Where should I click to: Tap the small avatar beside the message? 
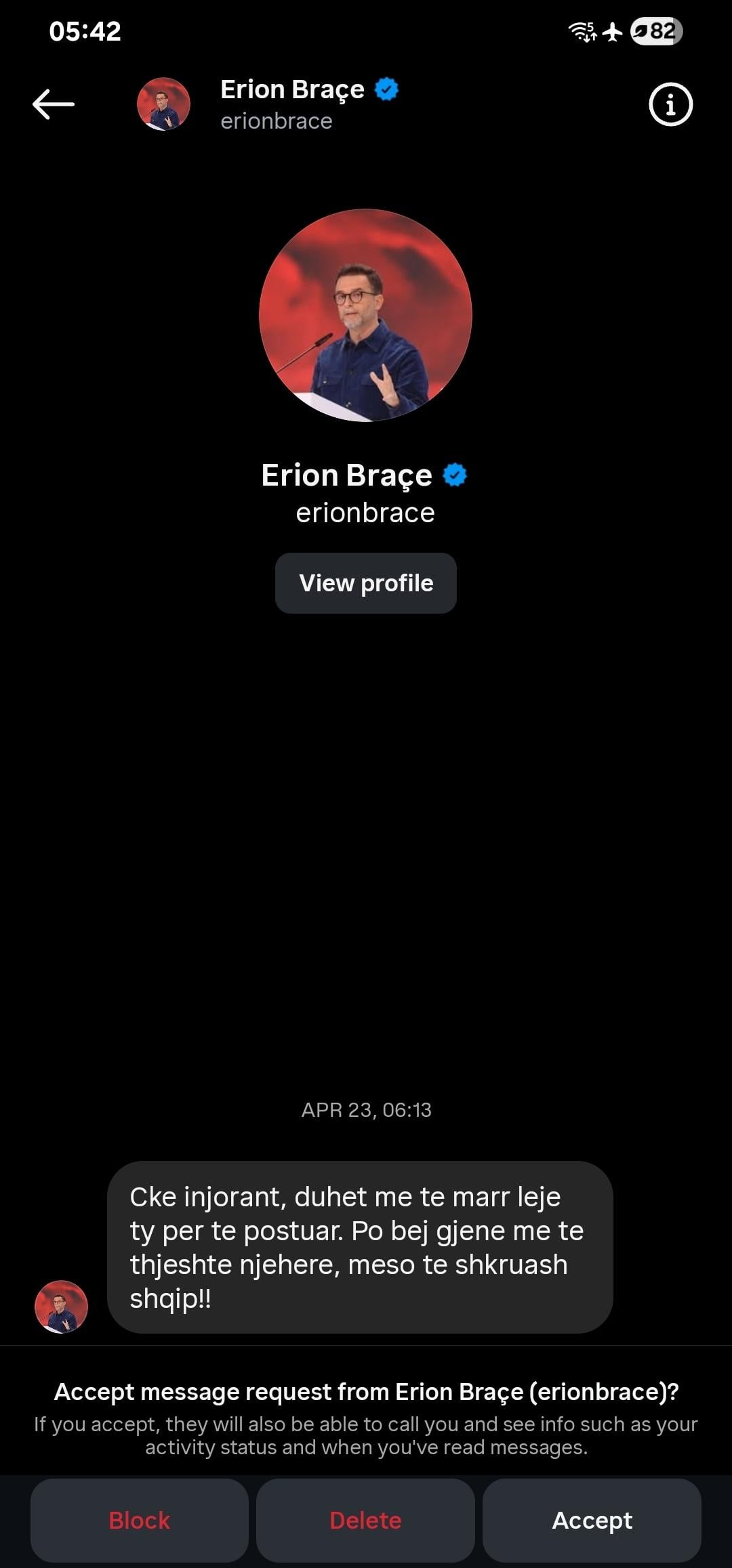(x=62, y=1307)
